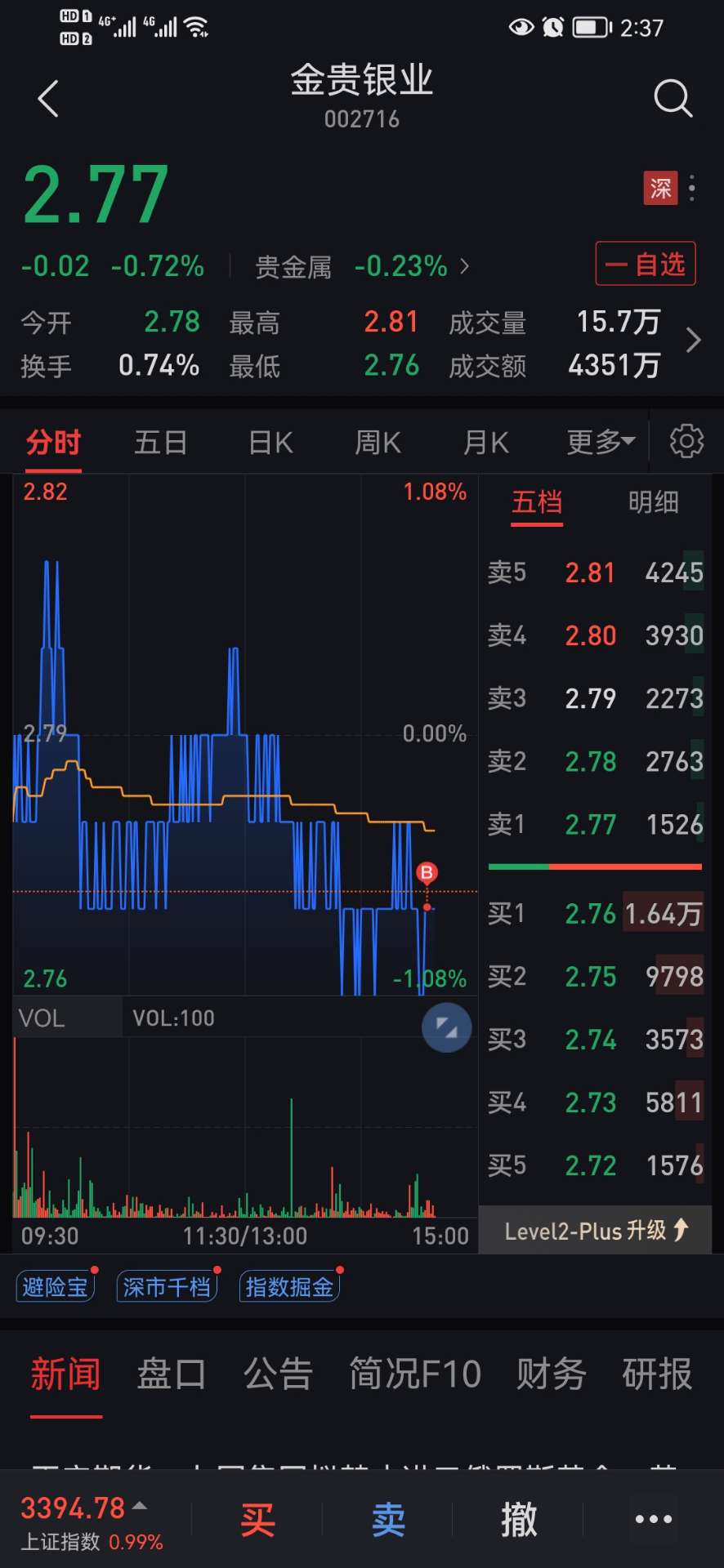Switch to 五日 chart tab

[161, 443]
